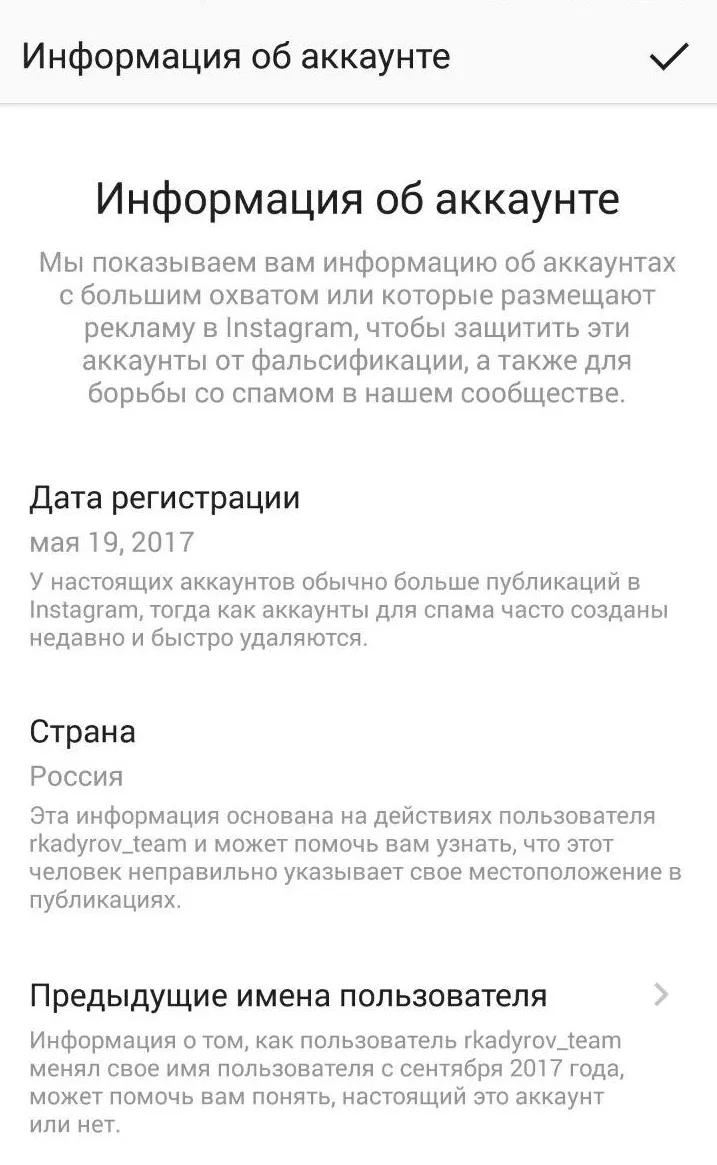Confirm with the checkmark icon
This screenshot has height=1165, width=717.
(x=668, y=57)
